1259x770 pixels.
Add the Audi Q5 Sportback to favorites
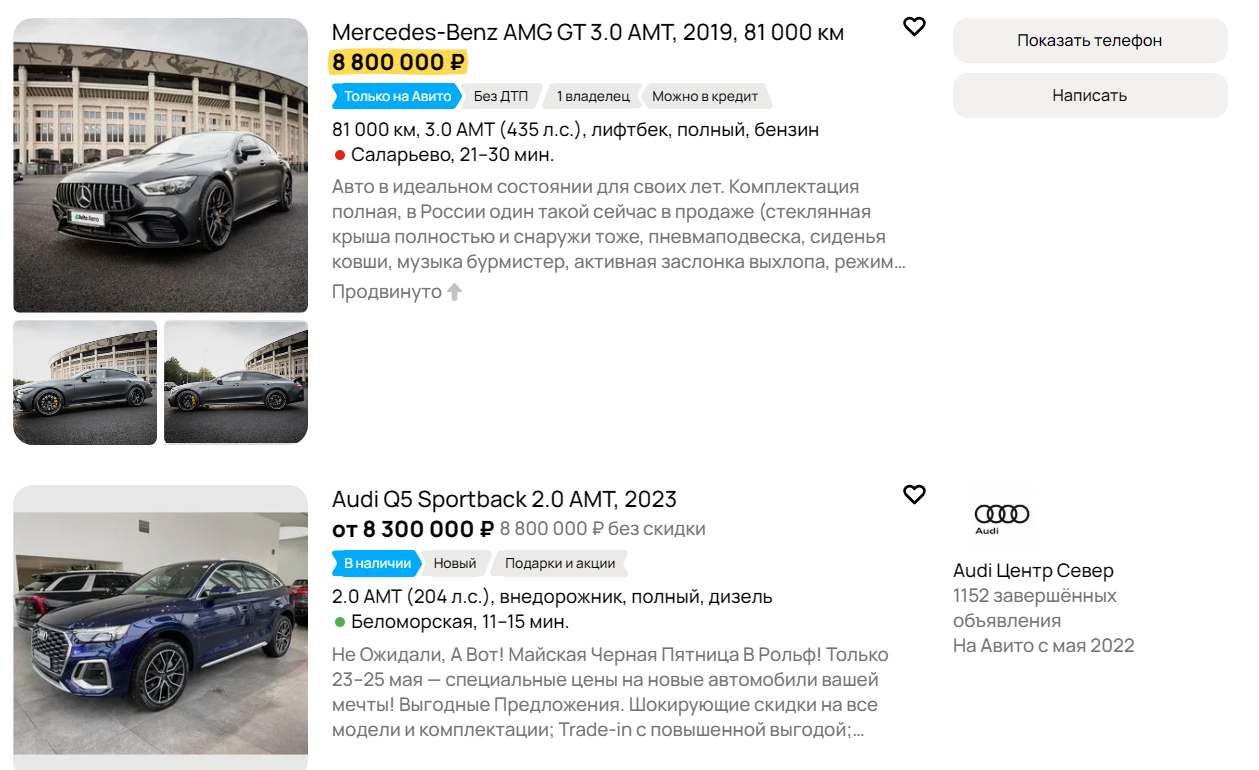tap(914, 494)
